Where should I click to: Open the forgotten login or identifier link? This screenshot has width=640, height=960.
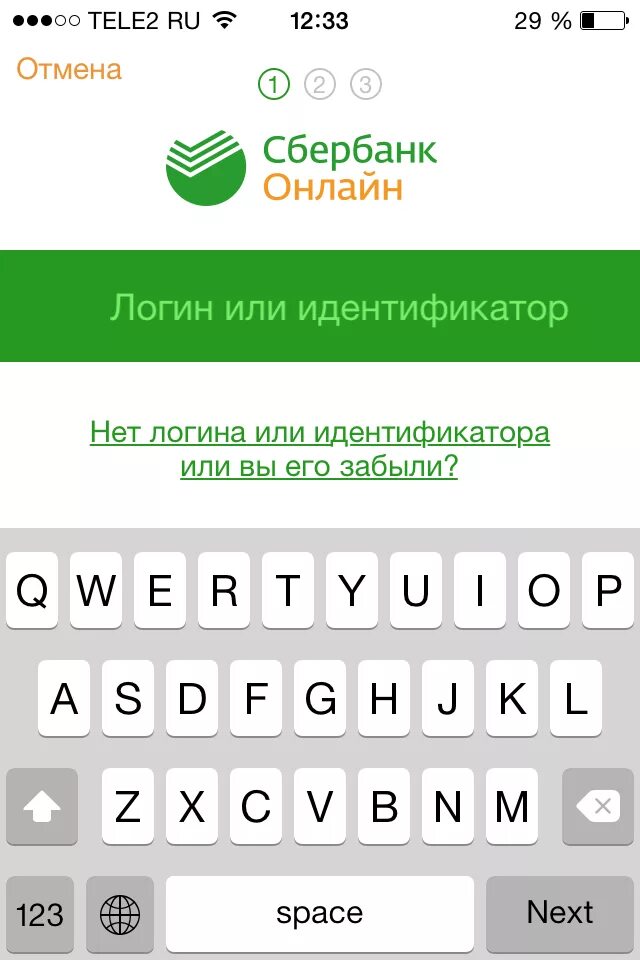tap(320, 449)
